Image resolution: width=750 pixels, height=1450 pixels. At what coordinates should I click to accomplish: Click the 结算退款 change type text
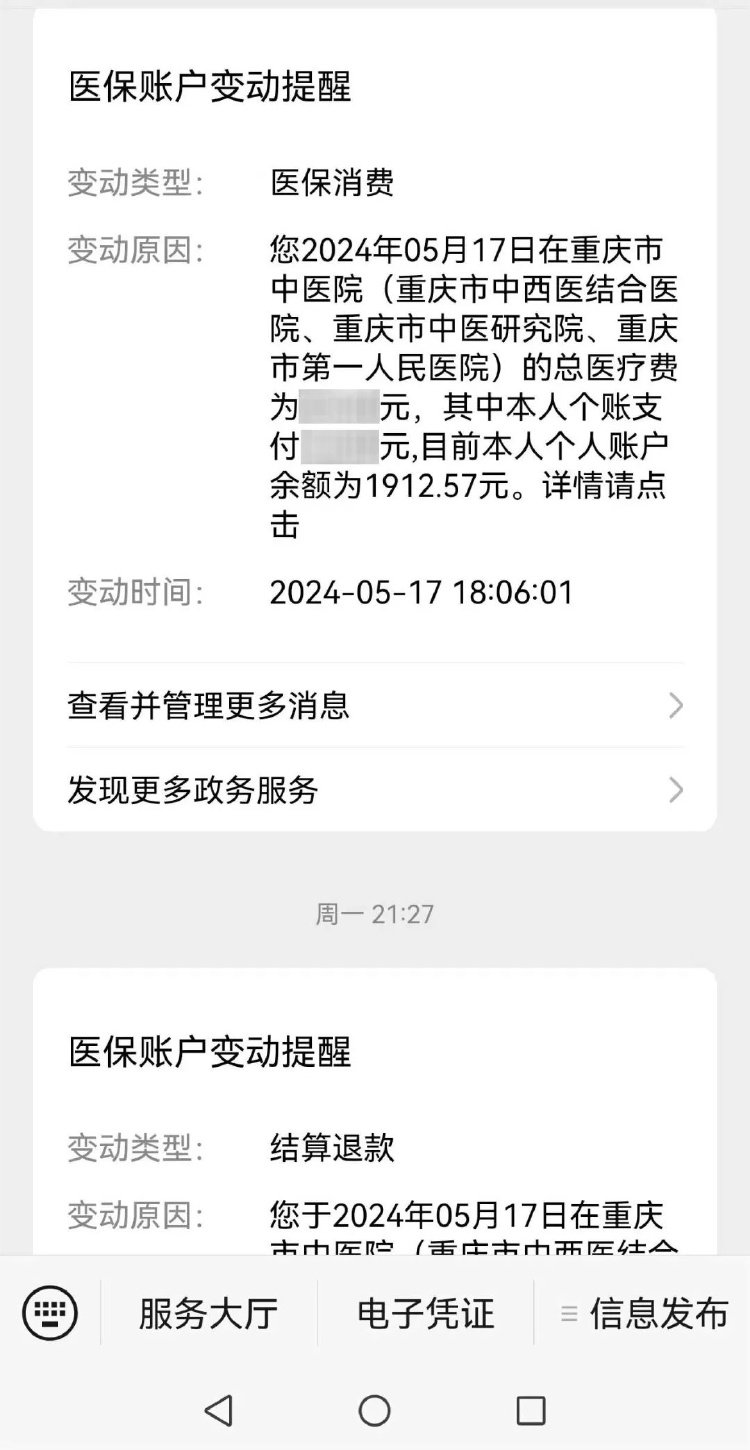(x=319, y=1150)
